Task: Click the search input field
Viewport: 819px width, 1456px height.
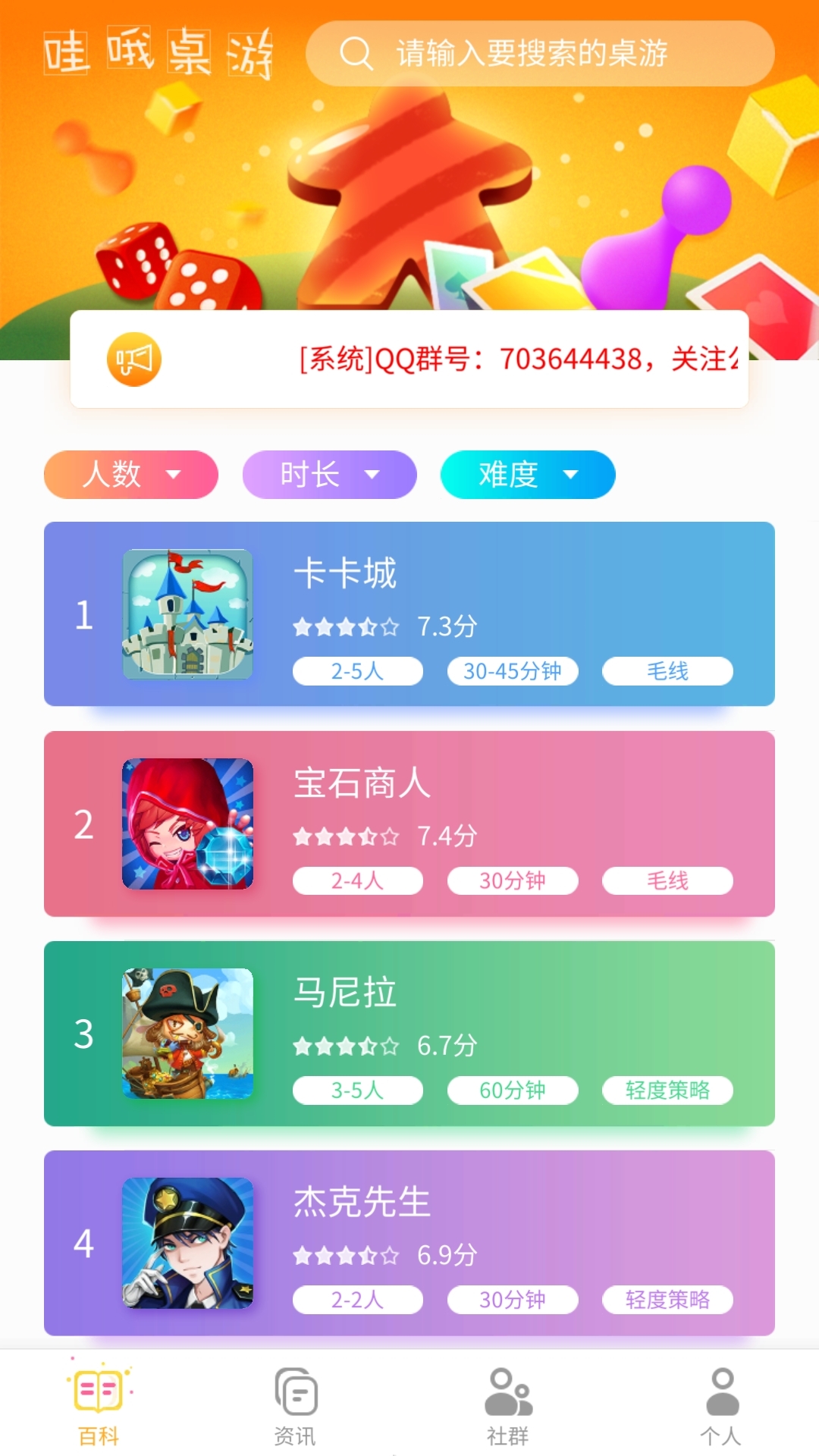Action: (x=538, y=53)
